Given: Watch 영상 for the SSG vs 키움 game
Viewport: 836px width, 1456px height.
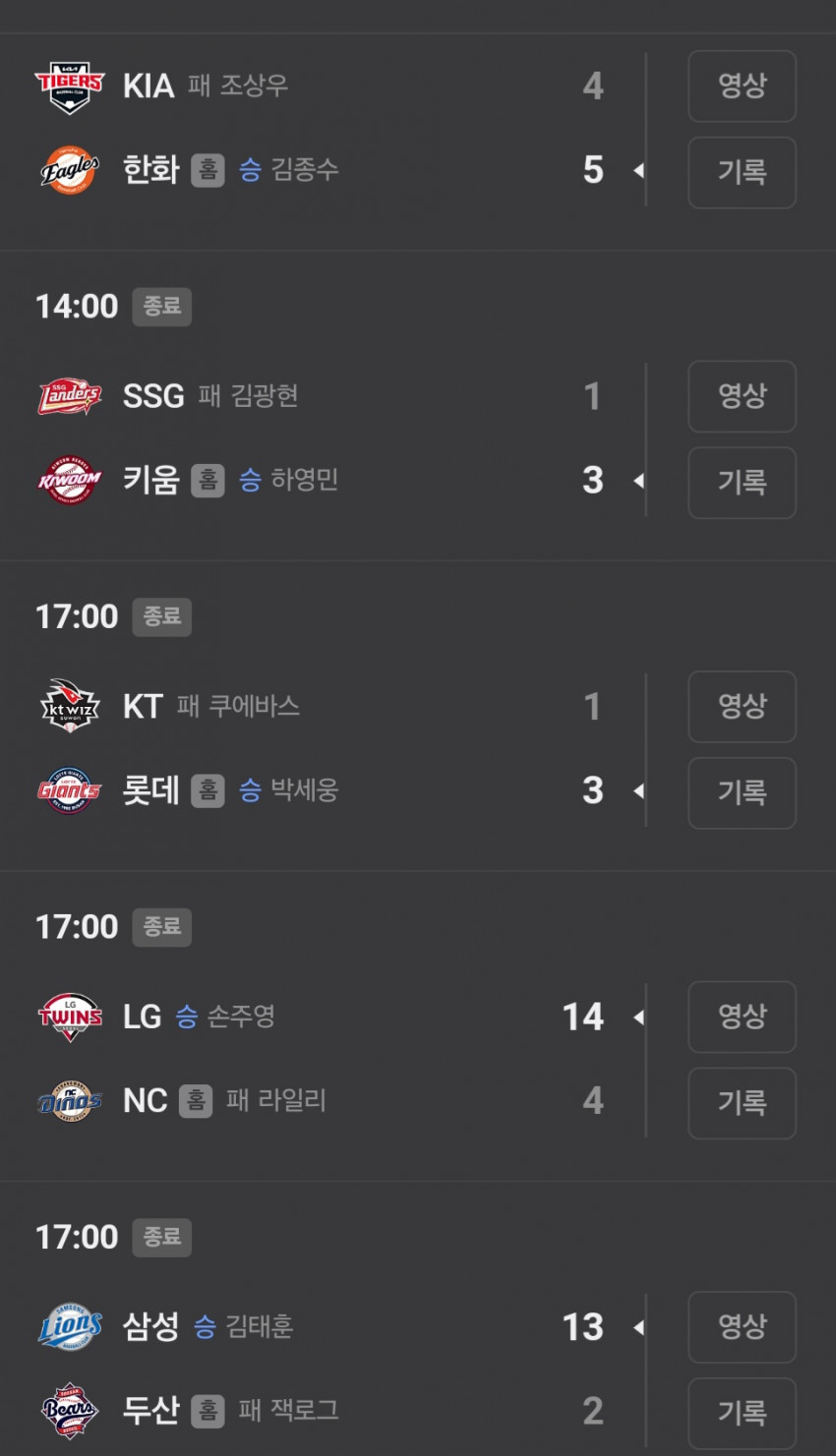Looking at the screenshot, I should (742, 396).
